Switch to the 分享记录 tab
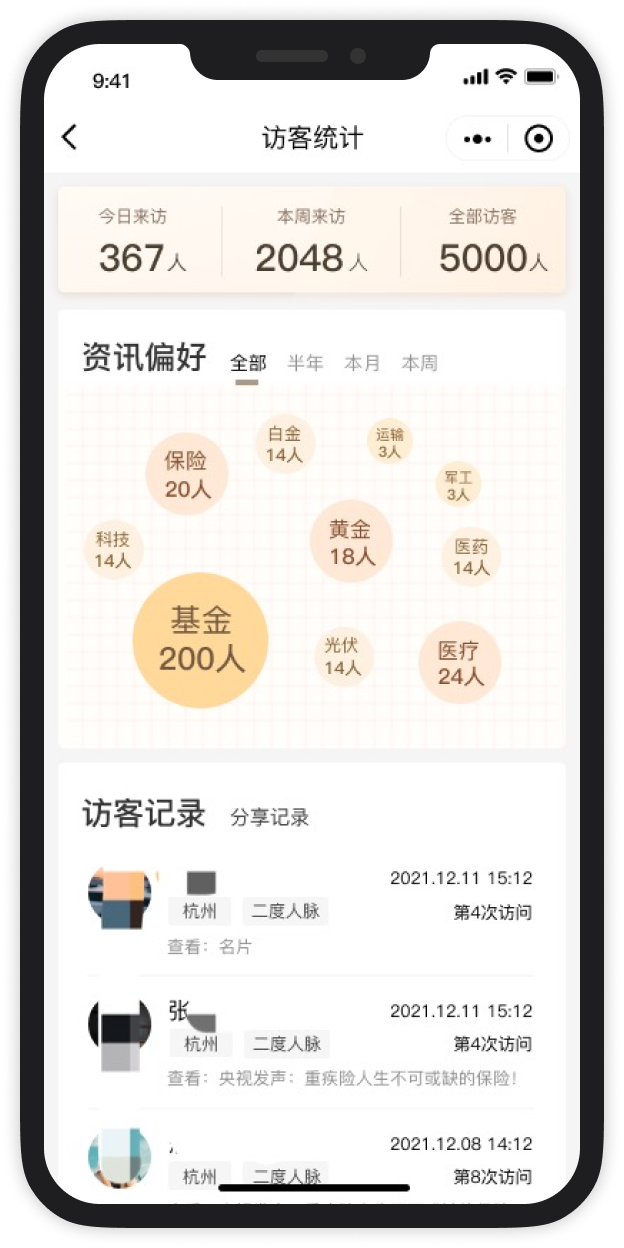Screen dimensions: 624x1248 [270, 817]
